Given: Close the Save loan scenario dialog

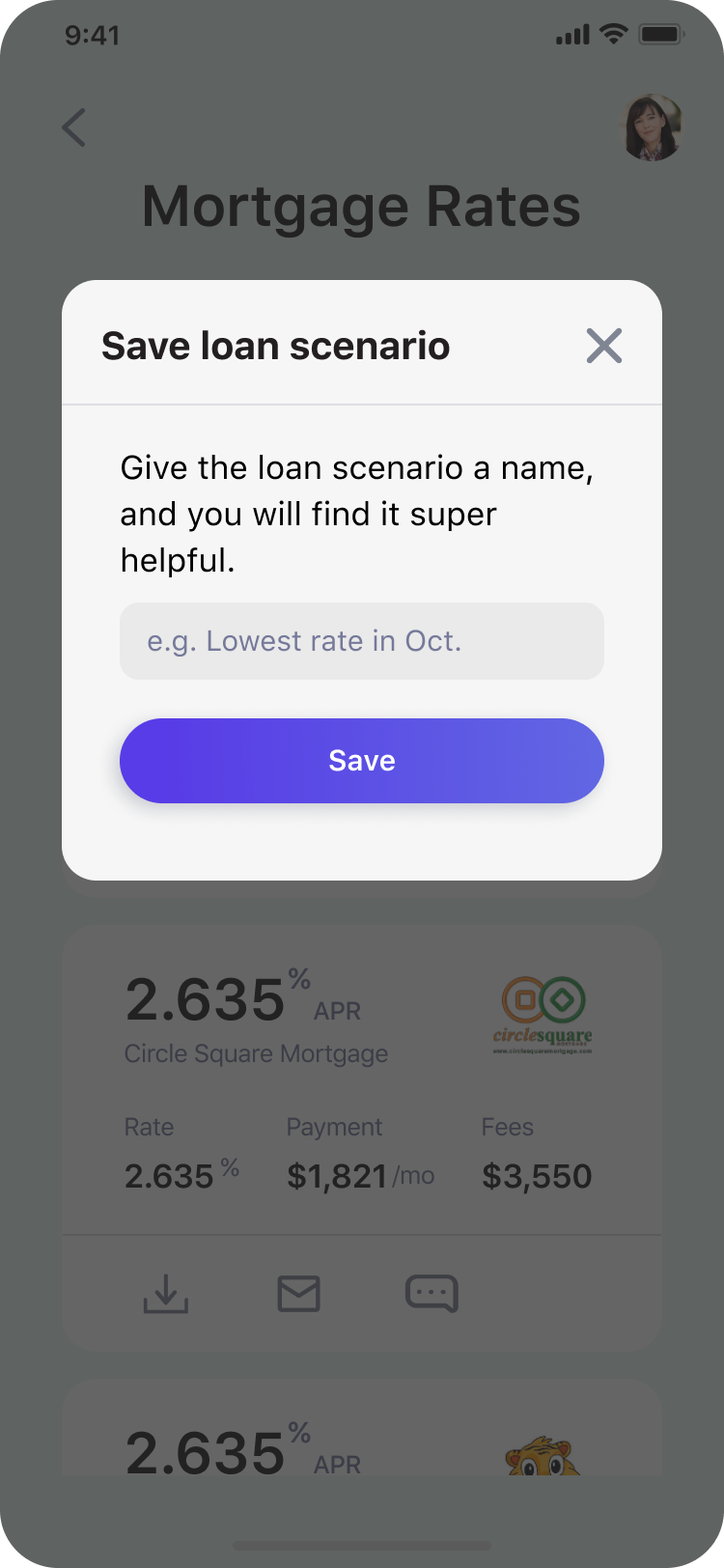Looking at the screenshot, I should point(604,346).
